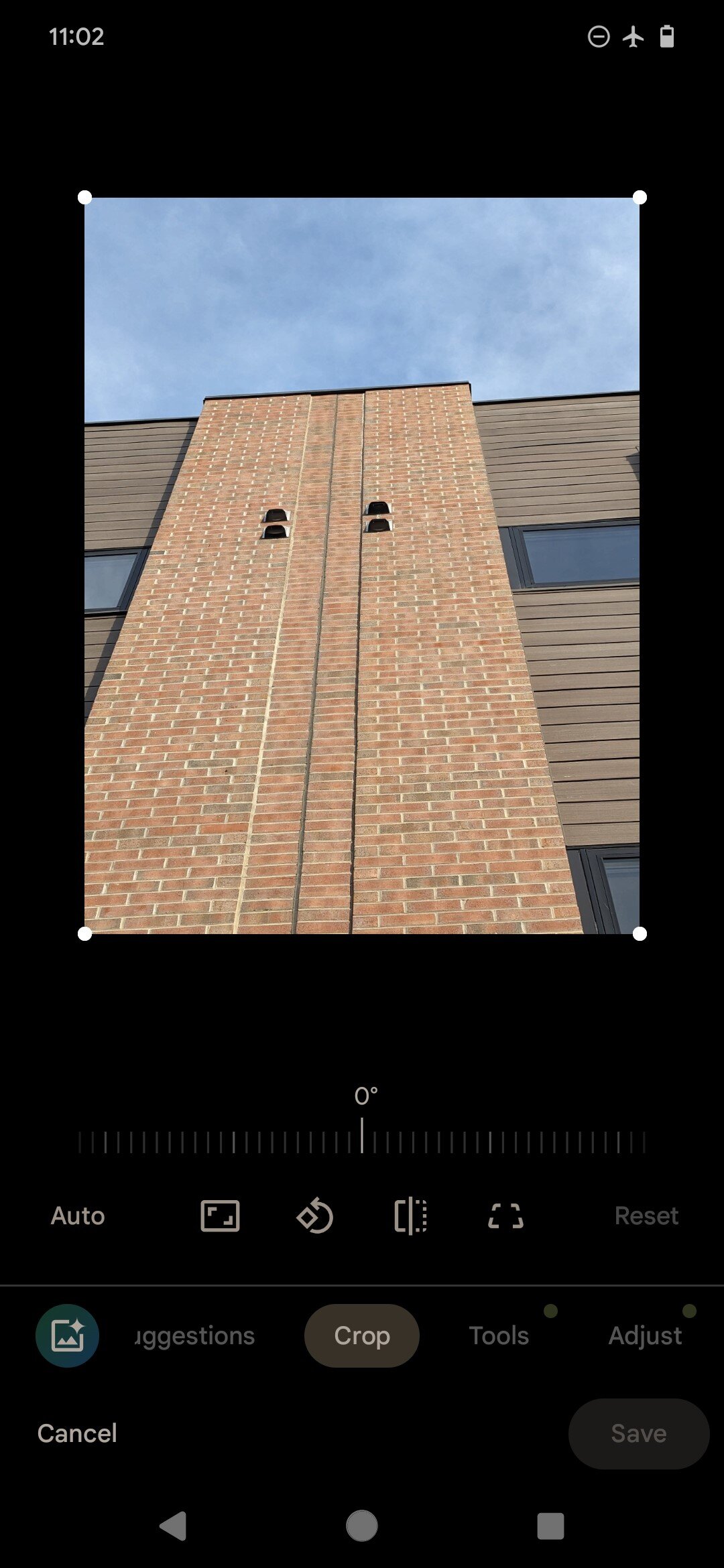The image size is (724, 1568).
Task: Open the aspect ratio options
Action: pyautogui.click(x=220, y=1216)
